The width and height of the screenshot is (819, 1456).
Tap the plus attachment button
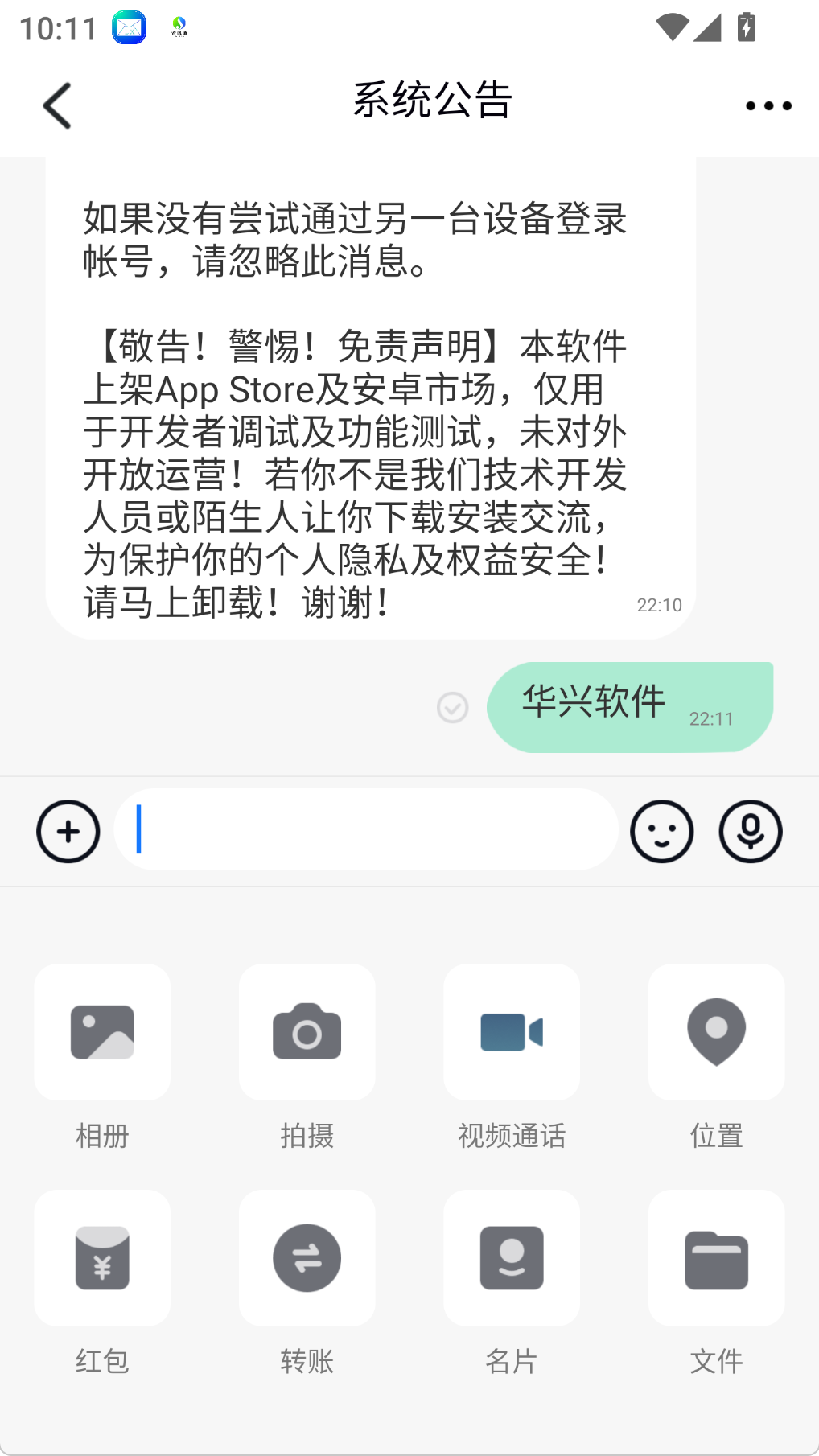[68, 831]
